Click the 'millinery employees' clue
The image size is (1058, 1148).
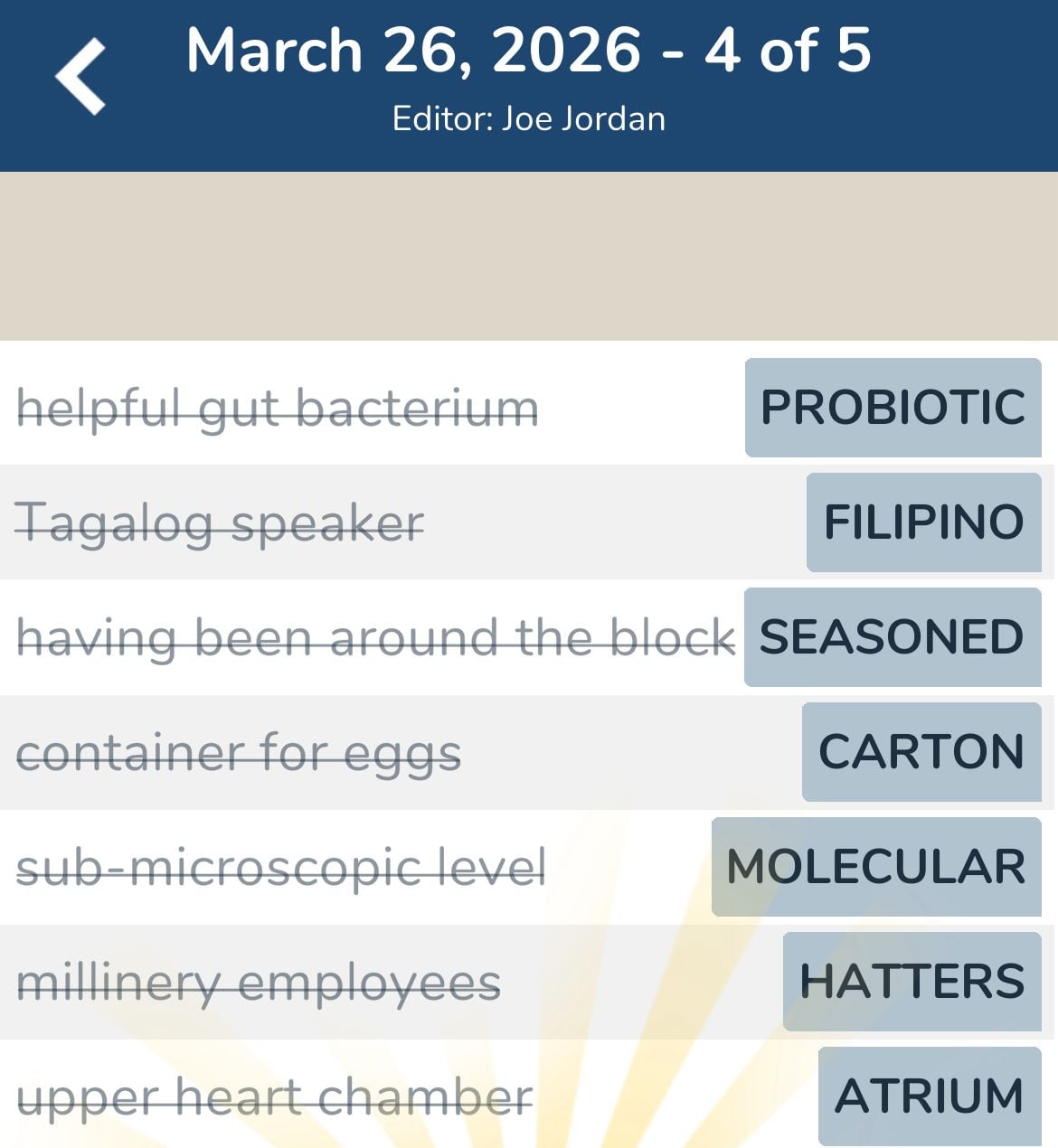tap(260, 980)
